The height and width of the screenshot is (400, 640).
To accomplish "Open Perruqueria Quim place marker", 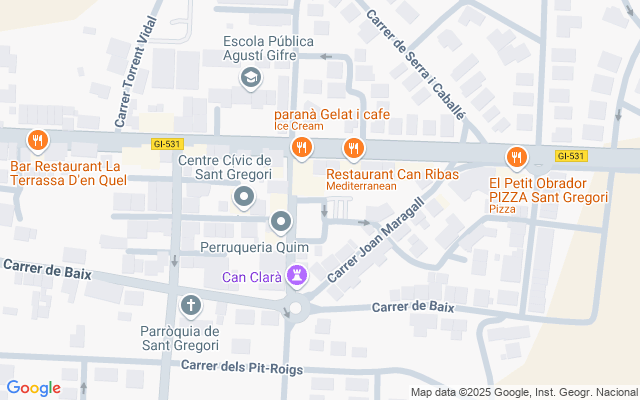I will (x=282, y=221).
